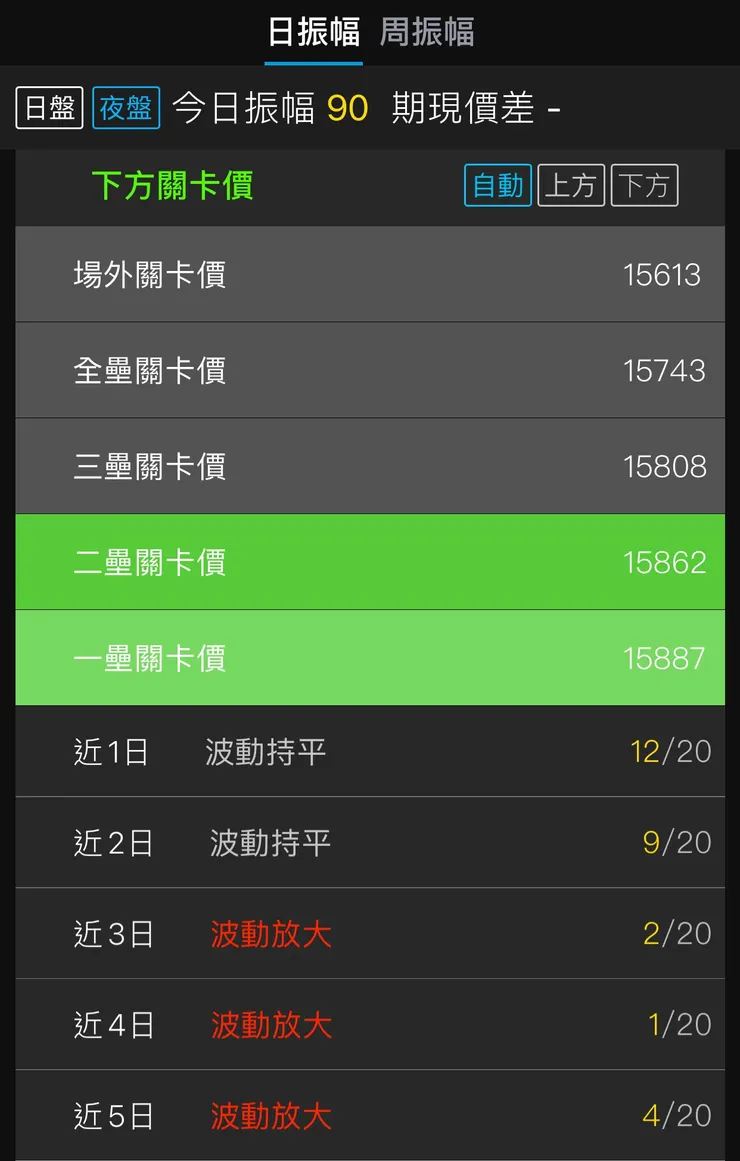This screenshot has width=740, height=1161.
Task: Toggle to 夜盤 night session
Action: tap(125, 108)
